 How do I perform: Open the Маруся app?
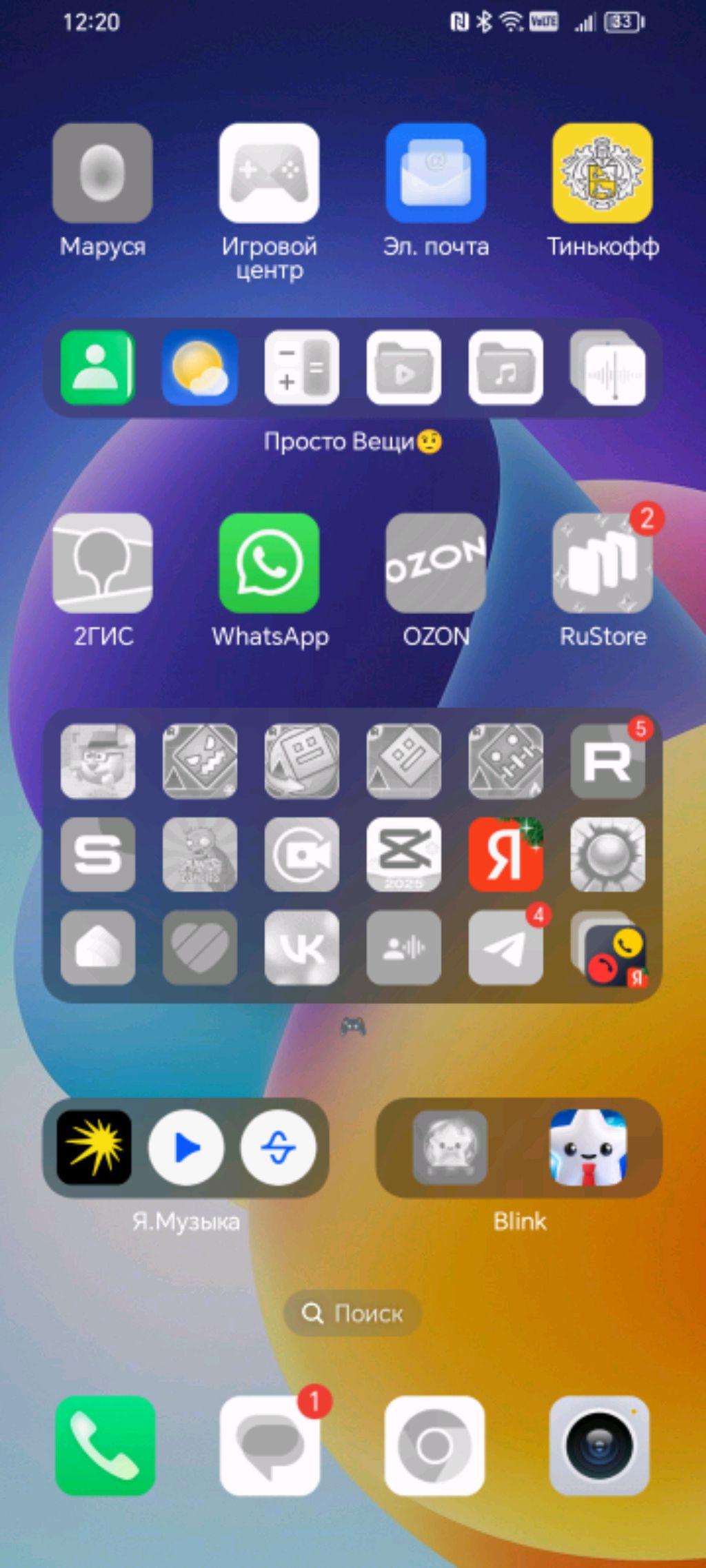(102, 173)
